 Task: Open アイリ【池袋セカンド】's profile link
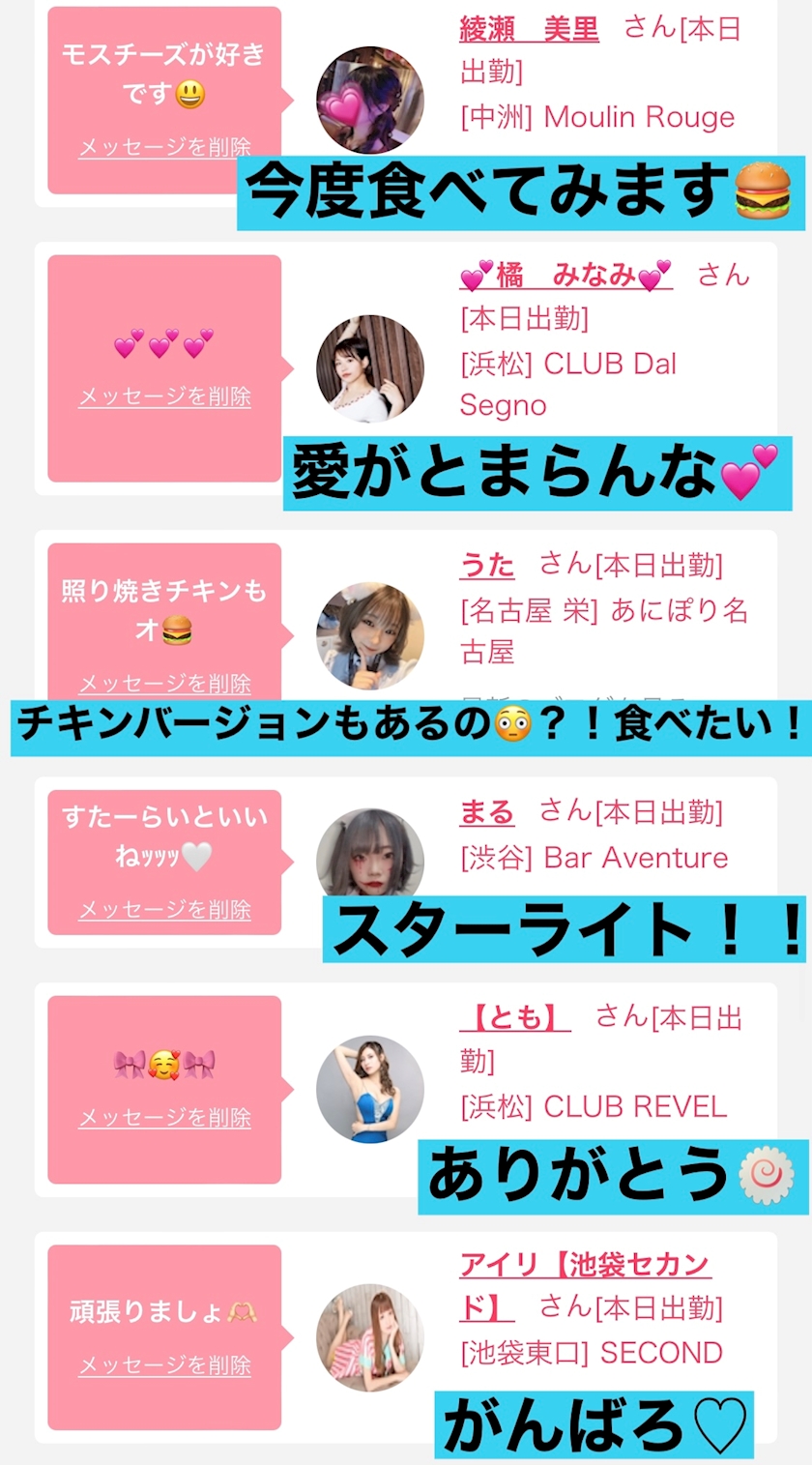click(x=586, y=1286)
